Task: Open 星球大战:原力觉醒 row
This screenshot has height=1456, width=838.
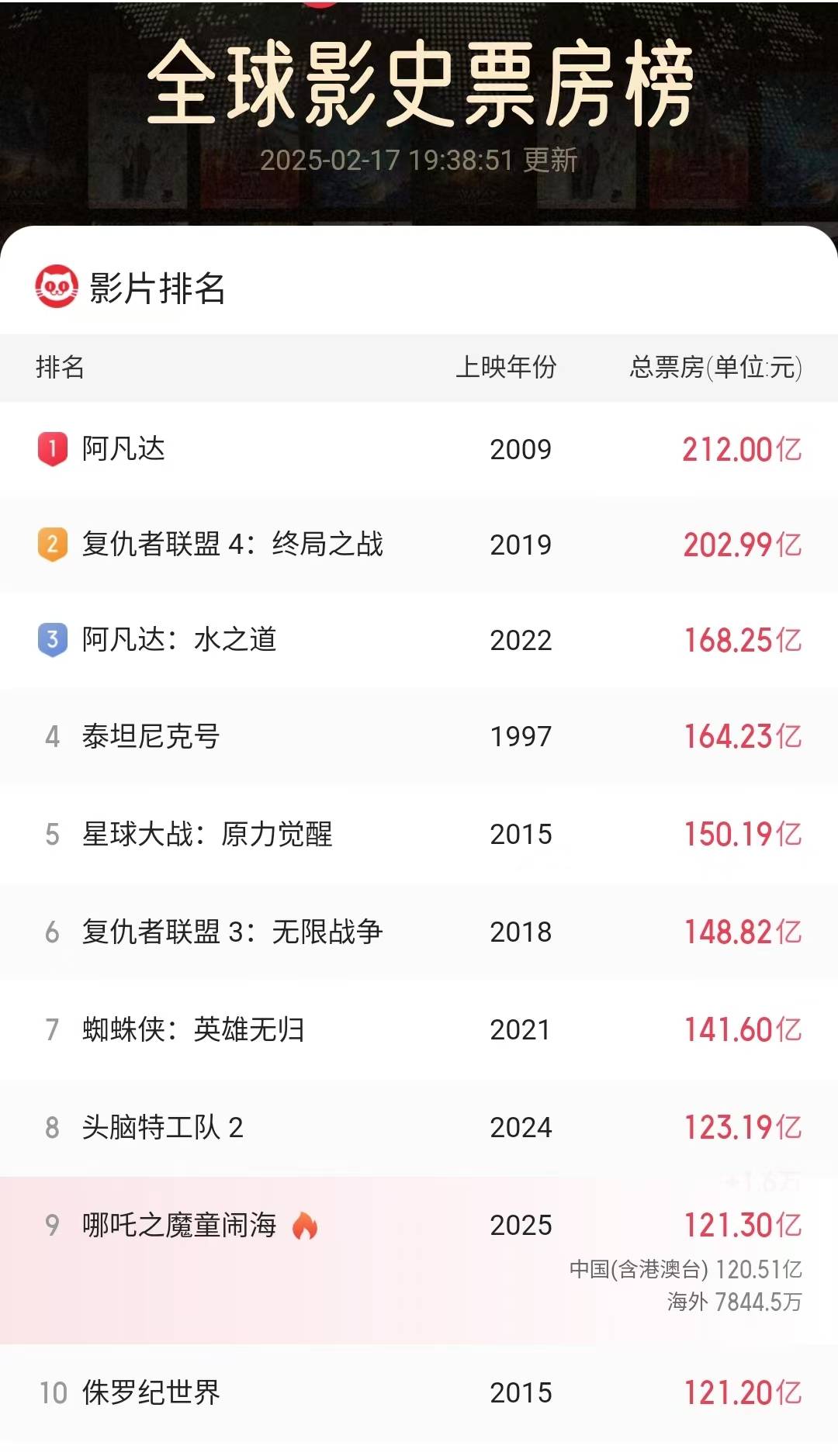Action: 419,834
